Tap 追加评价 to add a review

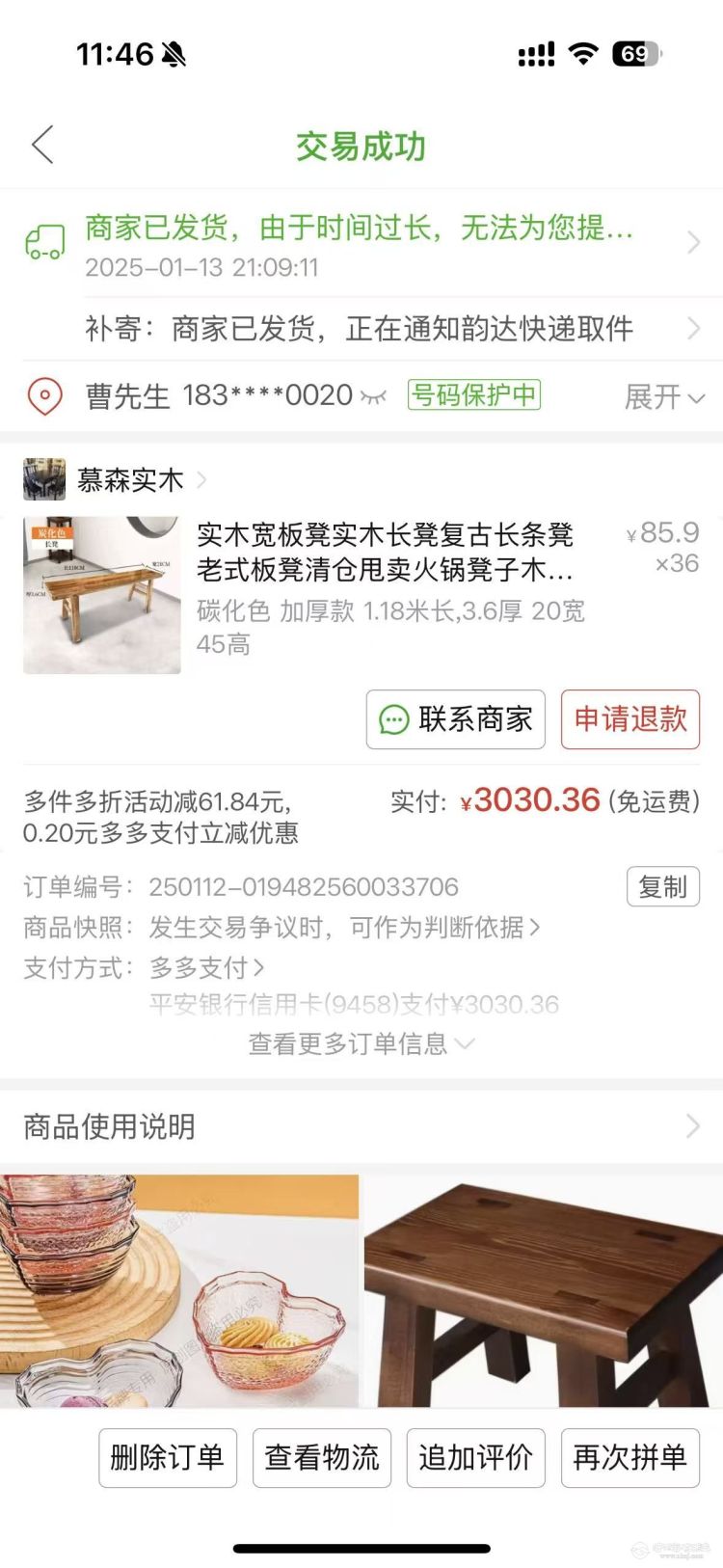pos(476,1457)
